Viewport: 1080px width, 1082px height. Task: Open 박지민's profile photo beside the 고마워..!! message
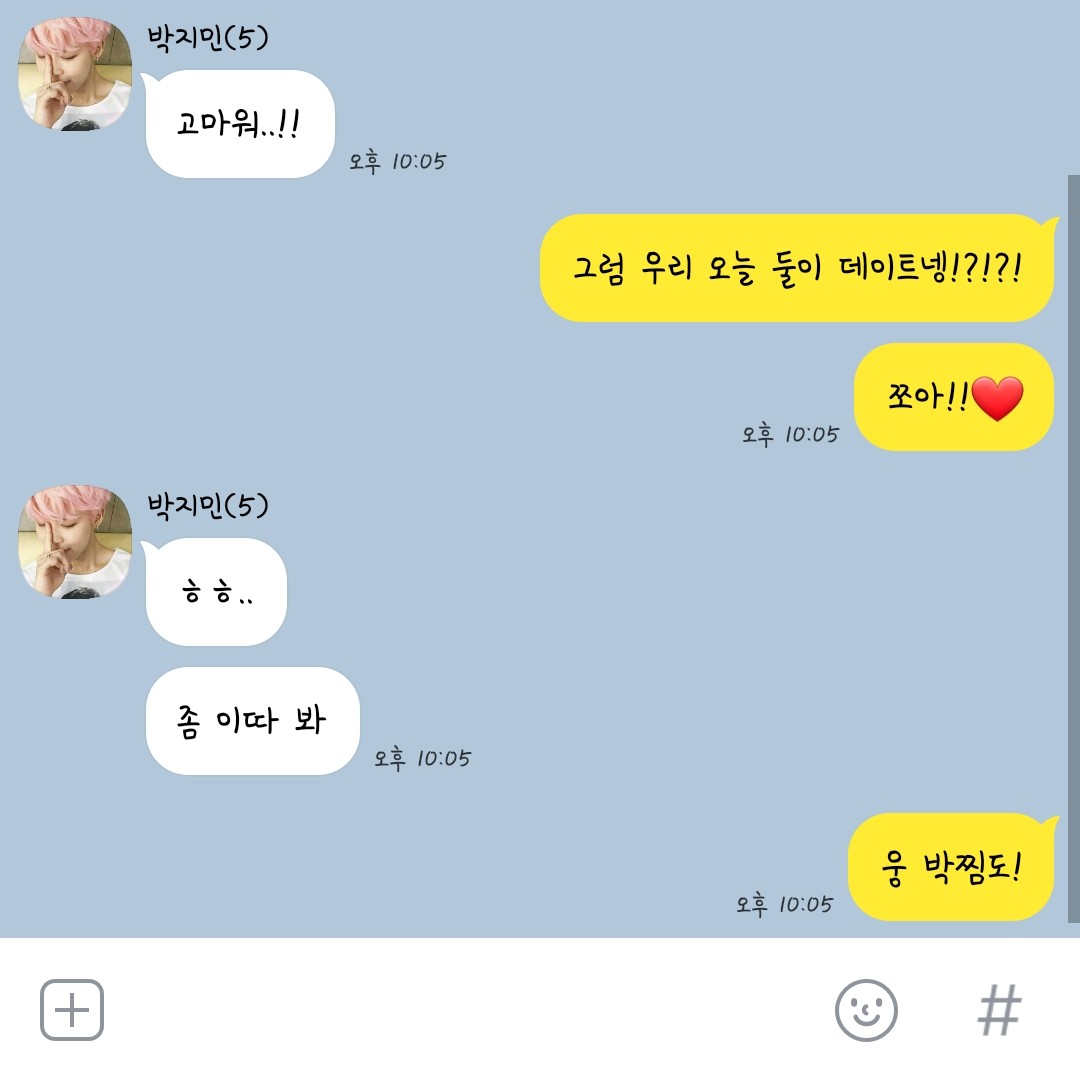[76, 74]
